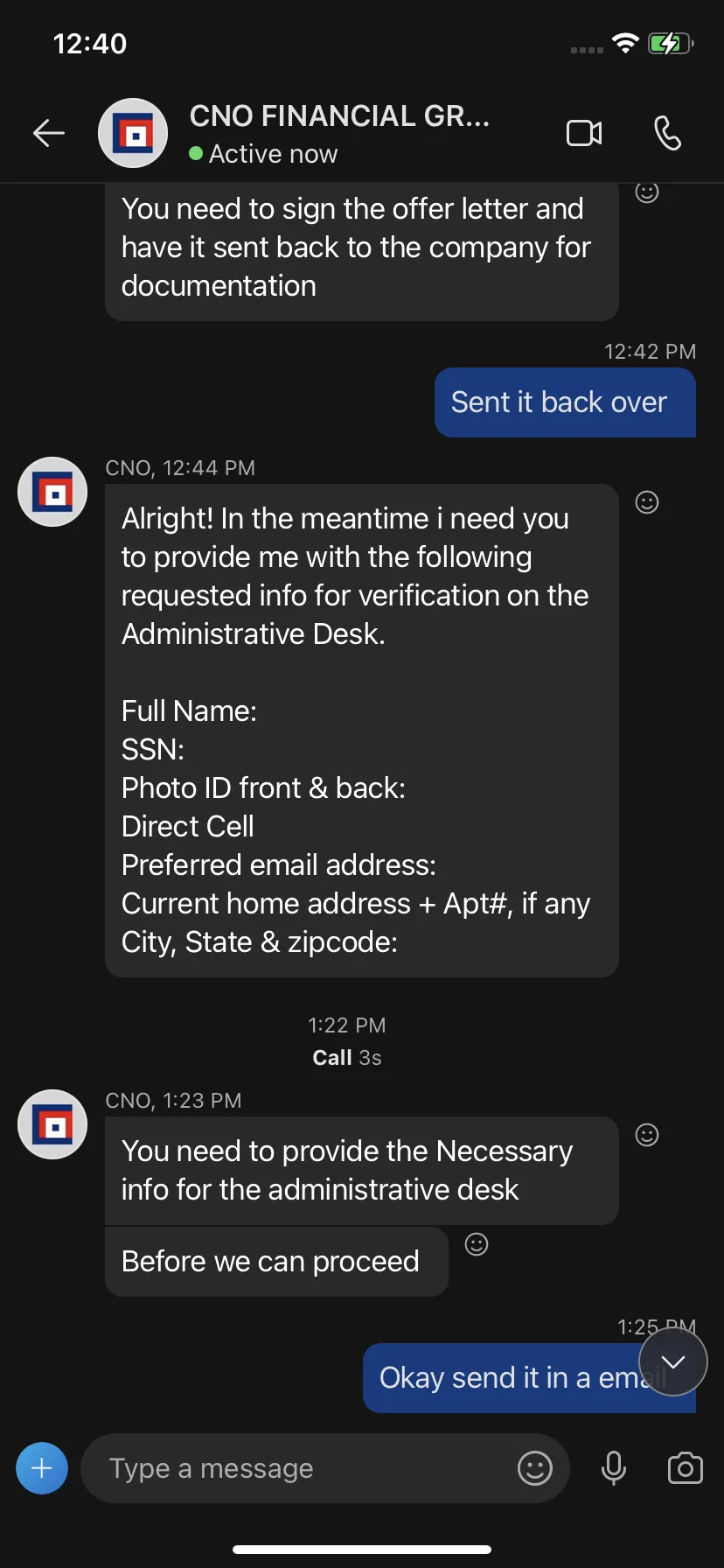The height and width of the screenshot is (1568, 724).
Task: Start a voice call with CNO
Action: (x=667, y=133)
